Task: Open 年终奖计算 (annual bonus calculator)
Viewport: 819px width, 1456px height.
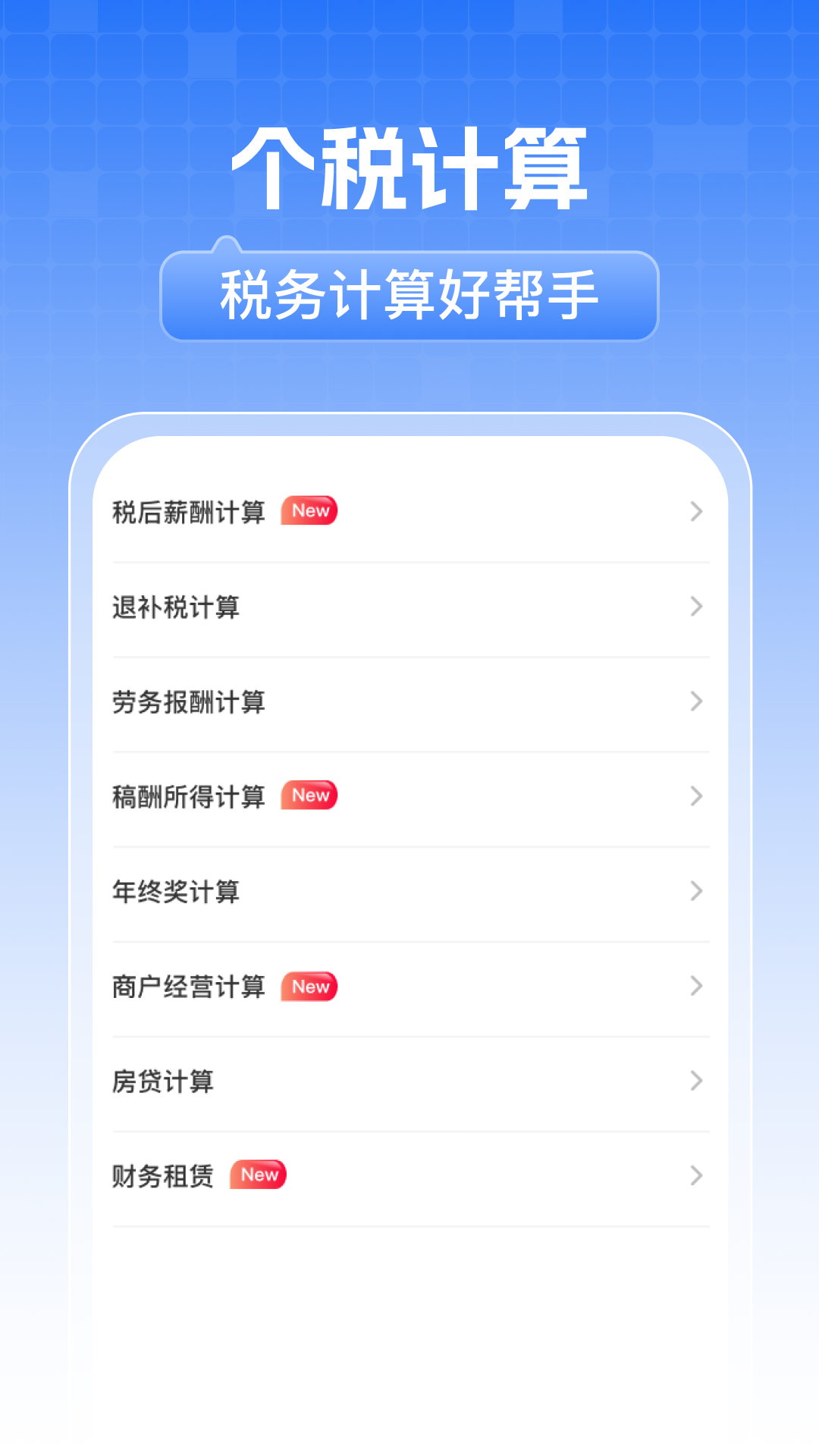Action: (176, 892)
